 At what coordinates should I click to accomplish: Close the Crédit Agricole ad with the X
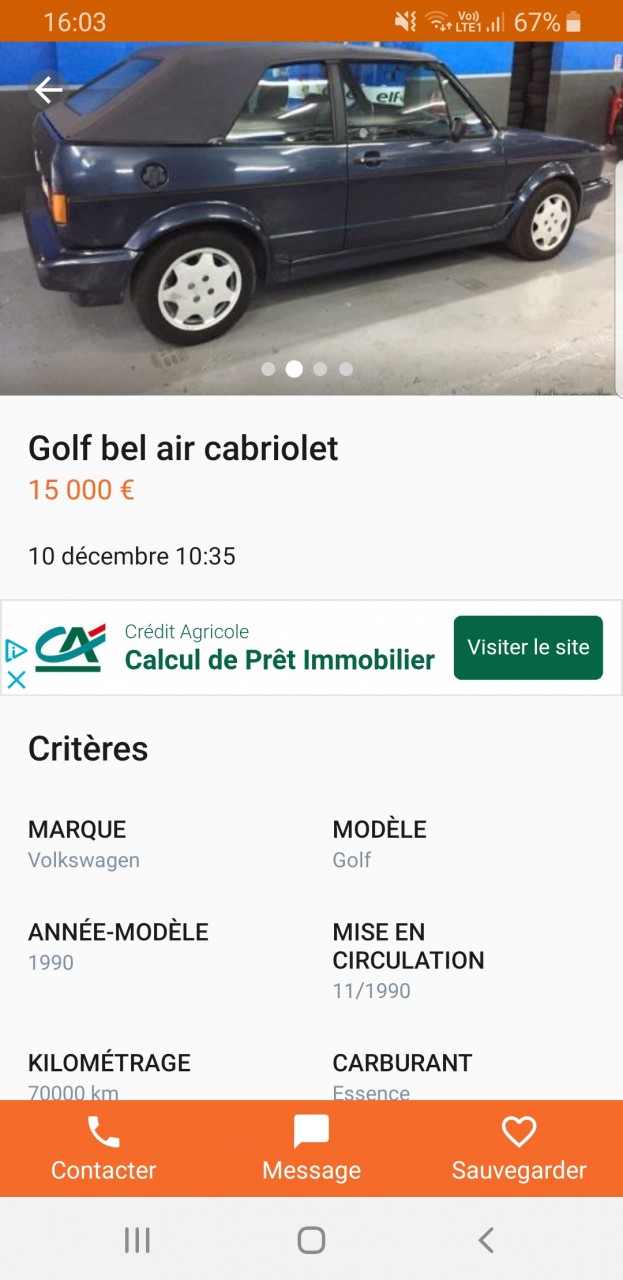tap(16, 680)
